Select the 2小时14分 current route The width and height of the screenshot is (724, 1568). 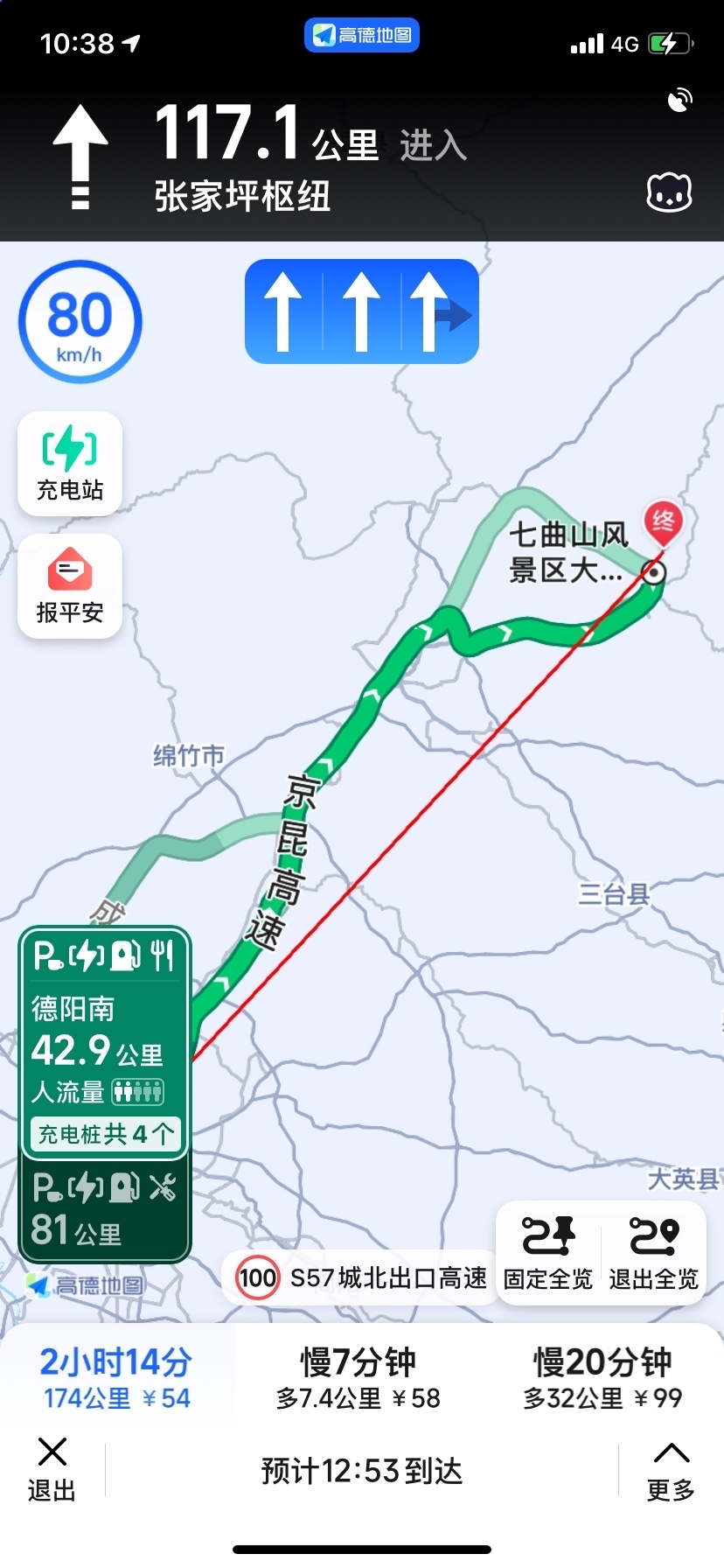coord(116,1378)
